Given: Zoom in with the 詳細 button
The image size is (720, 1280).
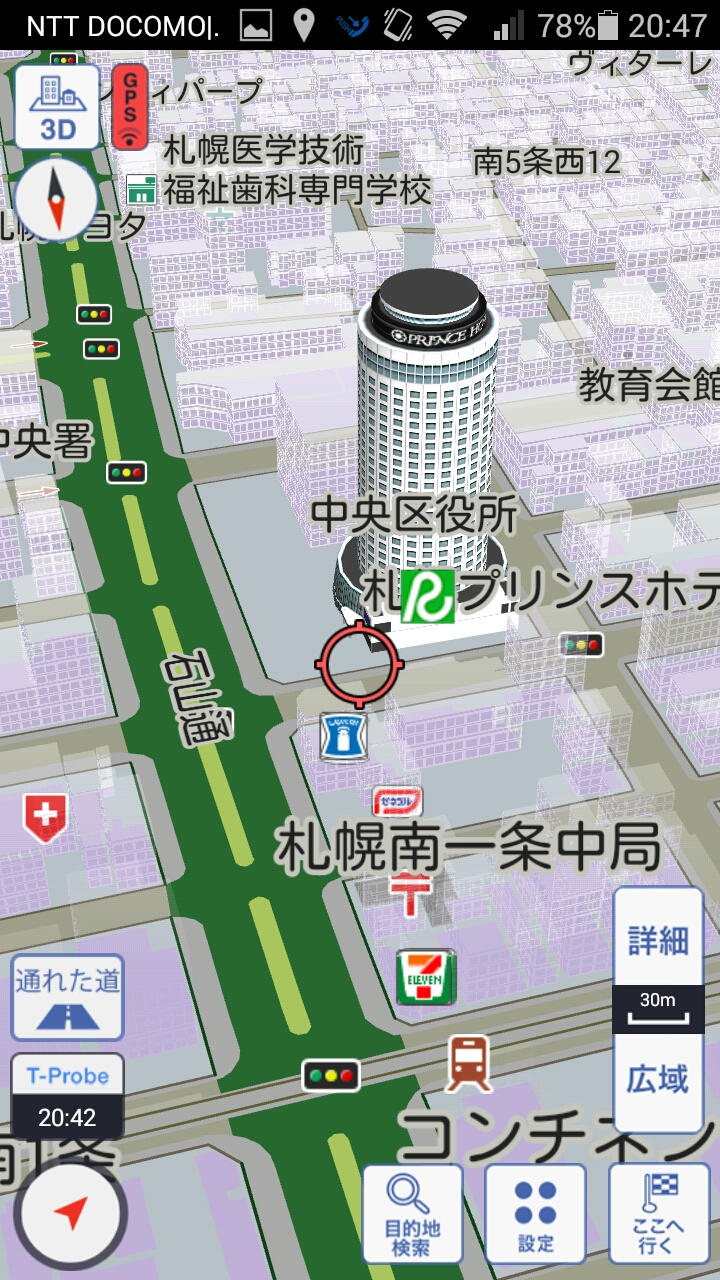Looking at the screenshot, I should [x=658, y=939].
